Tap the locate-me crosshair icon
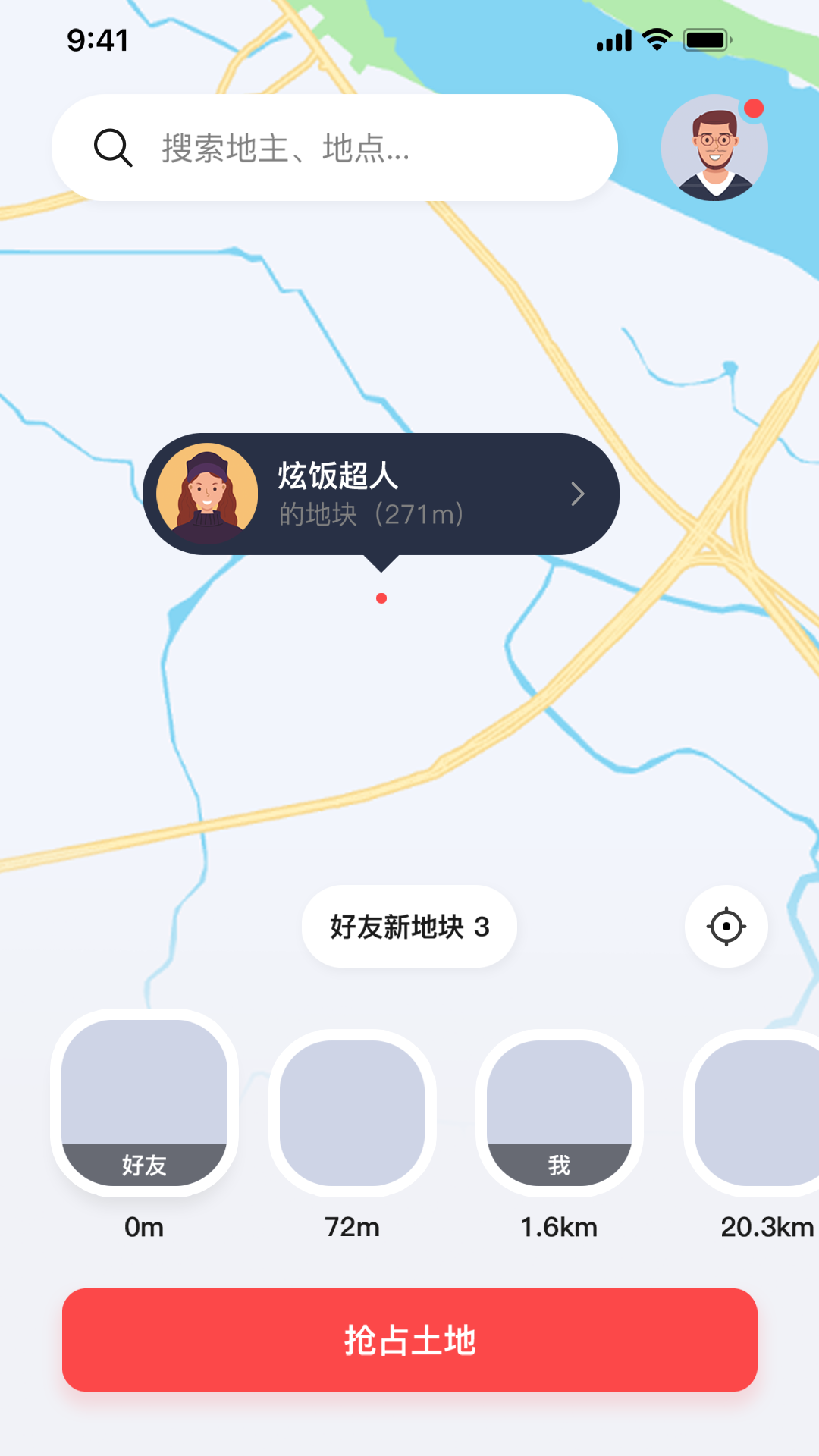Image resolution: width=819 pixels, height=1456 pixels. click(726, 927)
